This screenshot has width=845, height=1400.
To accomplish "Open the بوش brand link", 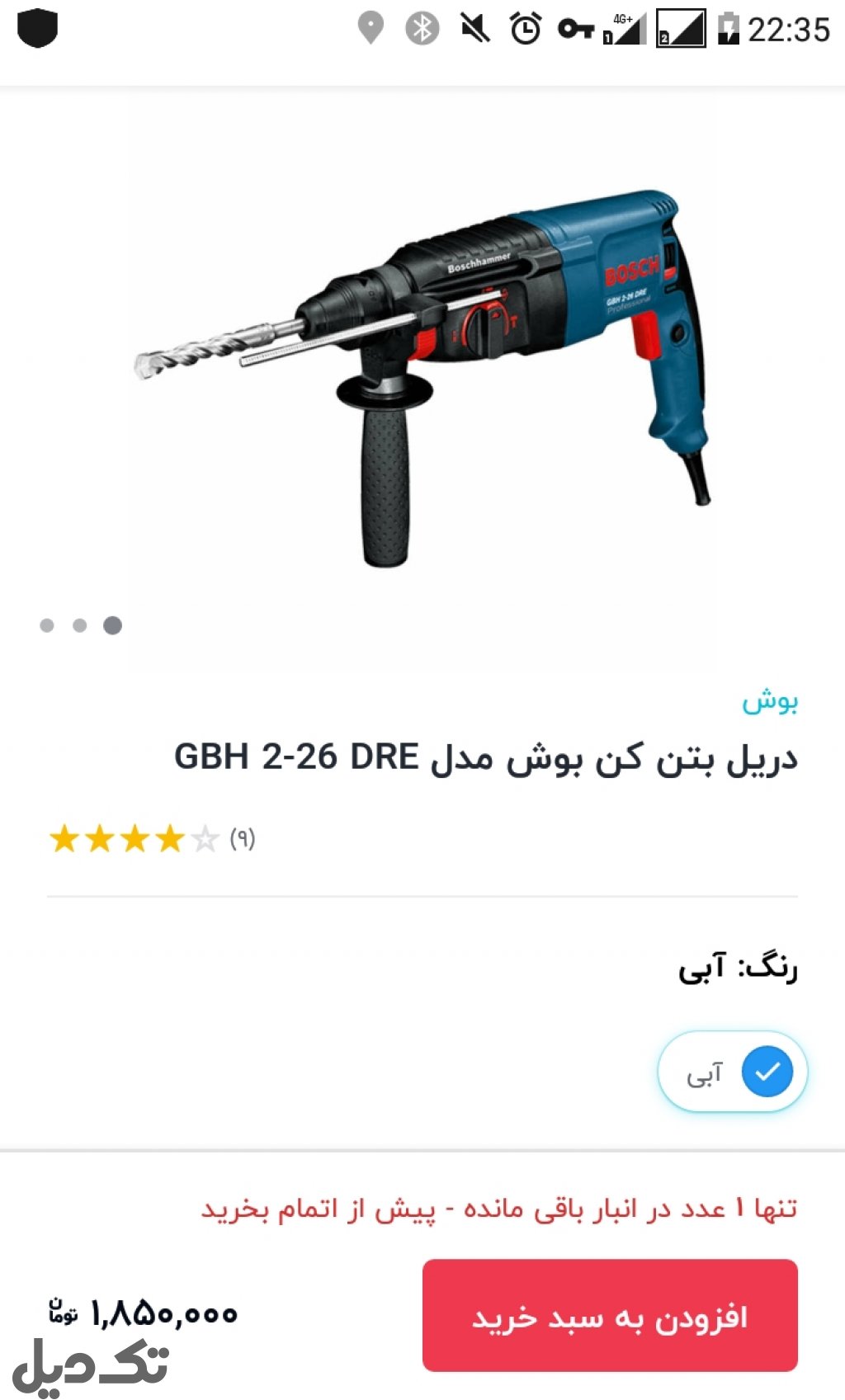I will click(x=769, y=701).
